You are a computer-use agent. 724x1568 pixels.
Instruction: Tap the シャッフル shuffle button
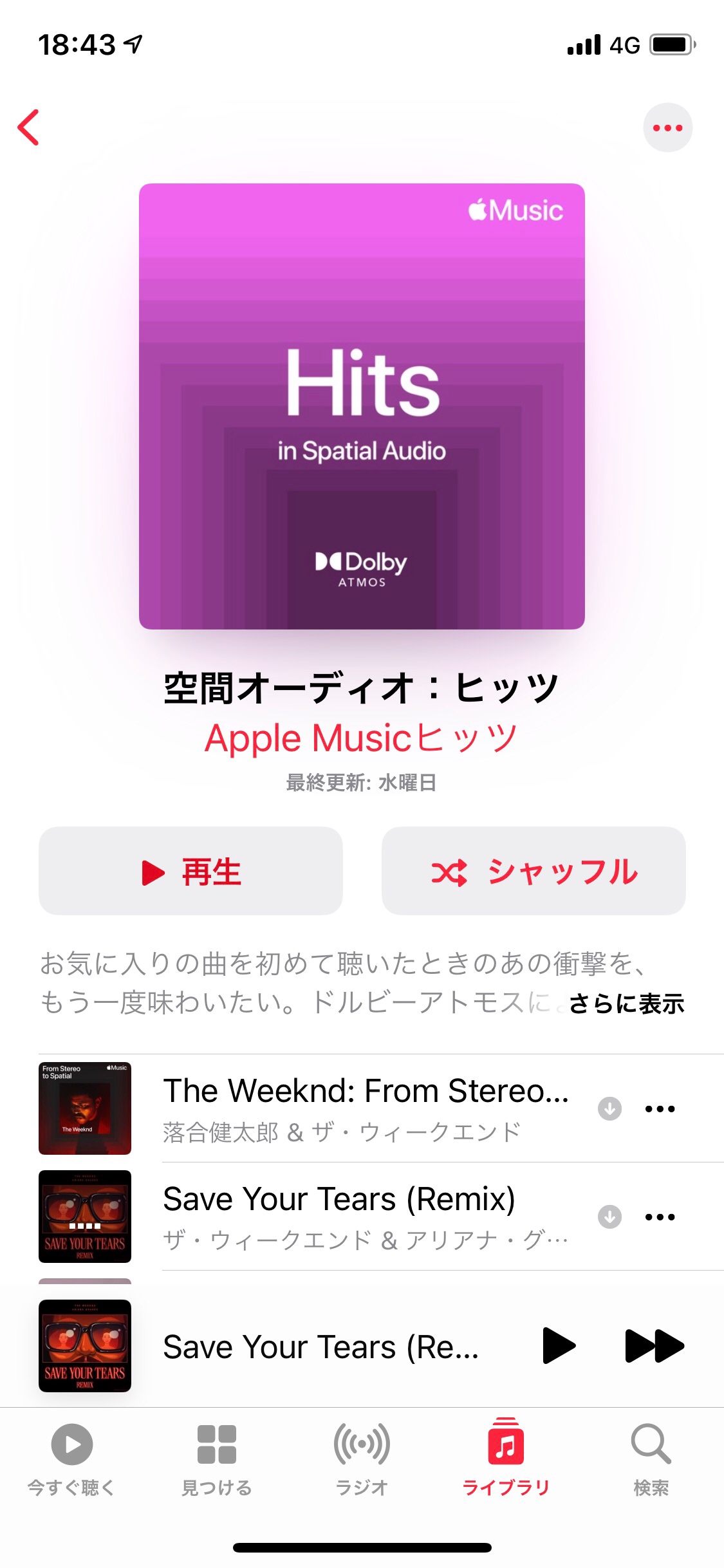point(534,871)
